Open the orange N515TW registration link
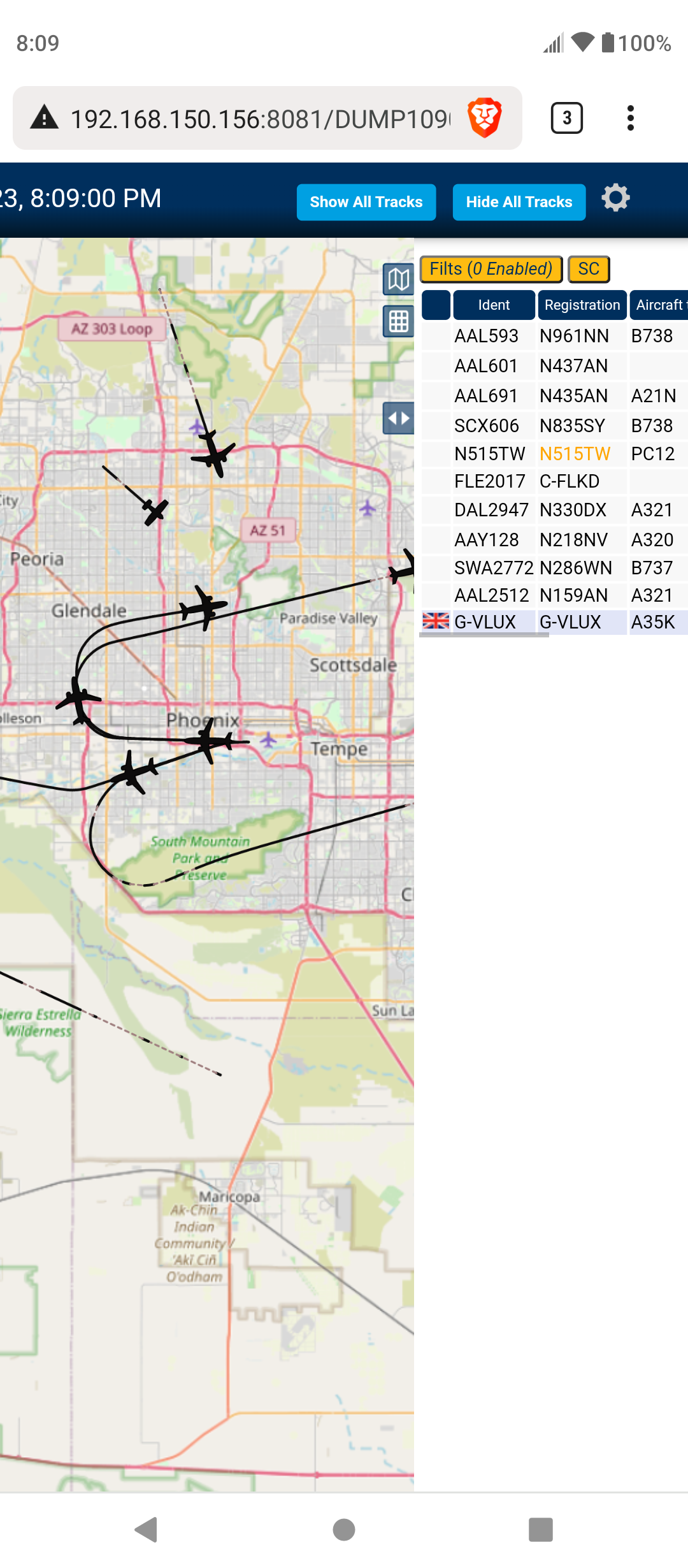This screenshot has width=688, height=1568. [575, 454]
